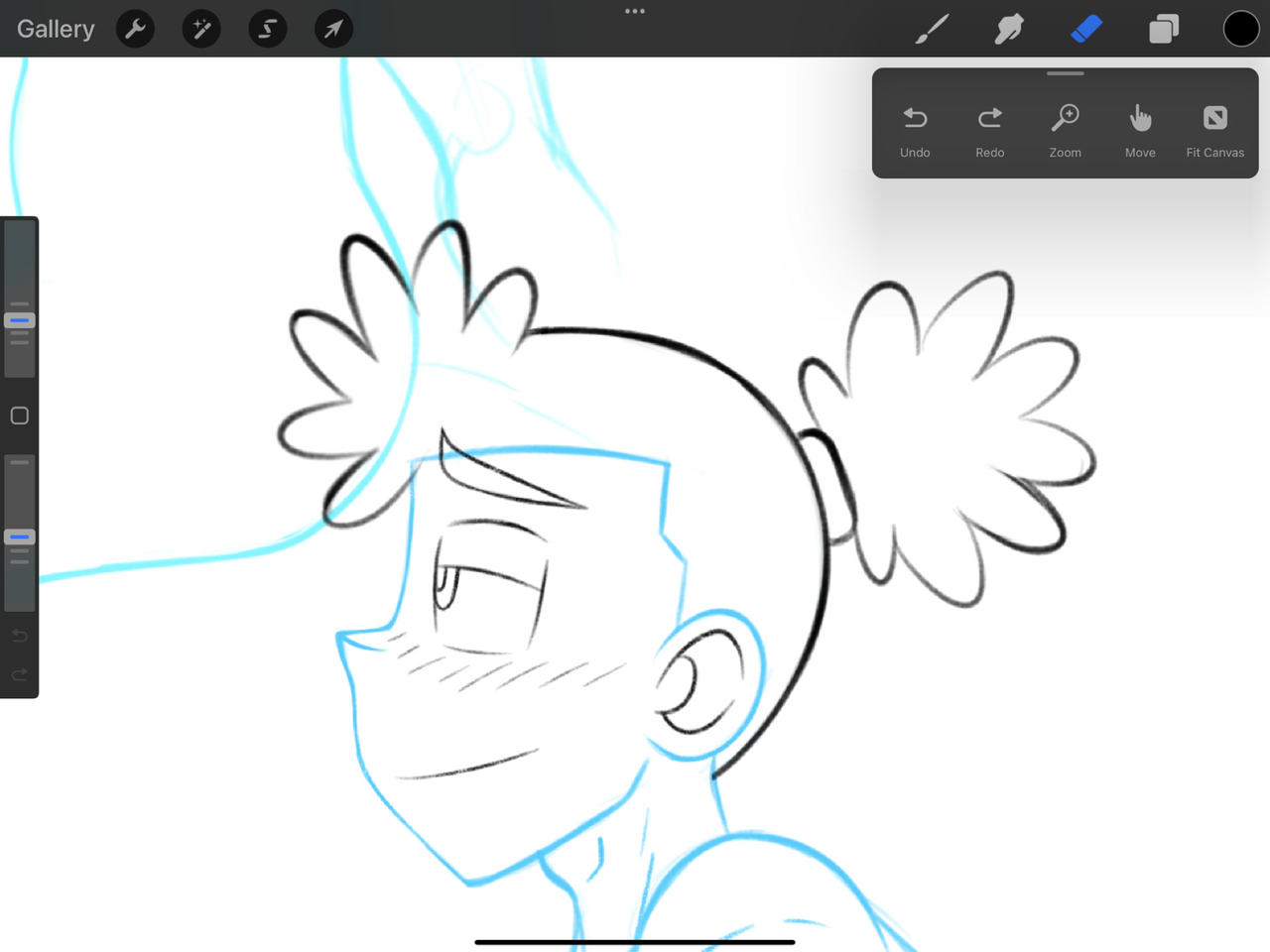The image size is (1270, 952).
Task: Tap Undo in the quick menu
Action: [x=915, y=130]
